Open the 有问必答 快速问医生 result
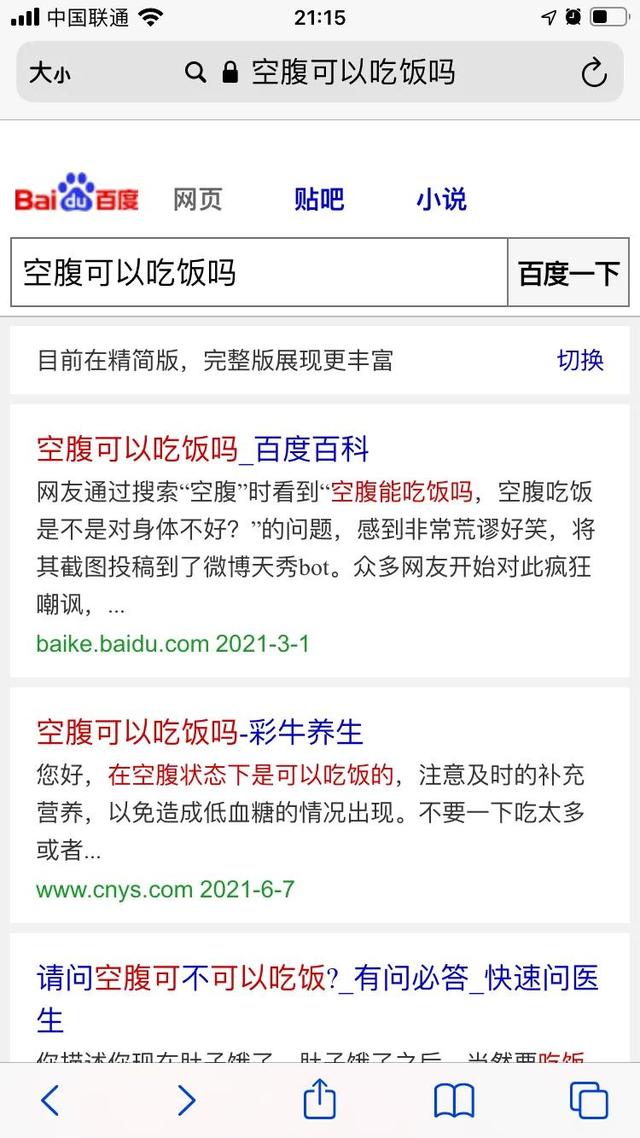The image size is (640, 1138). (316, 978)
